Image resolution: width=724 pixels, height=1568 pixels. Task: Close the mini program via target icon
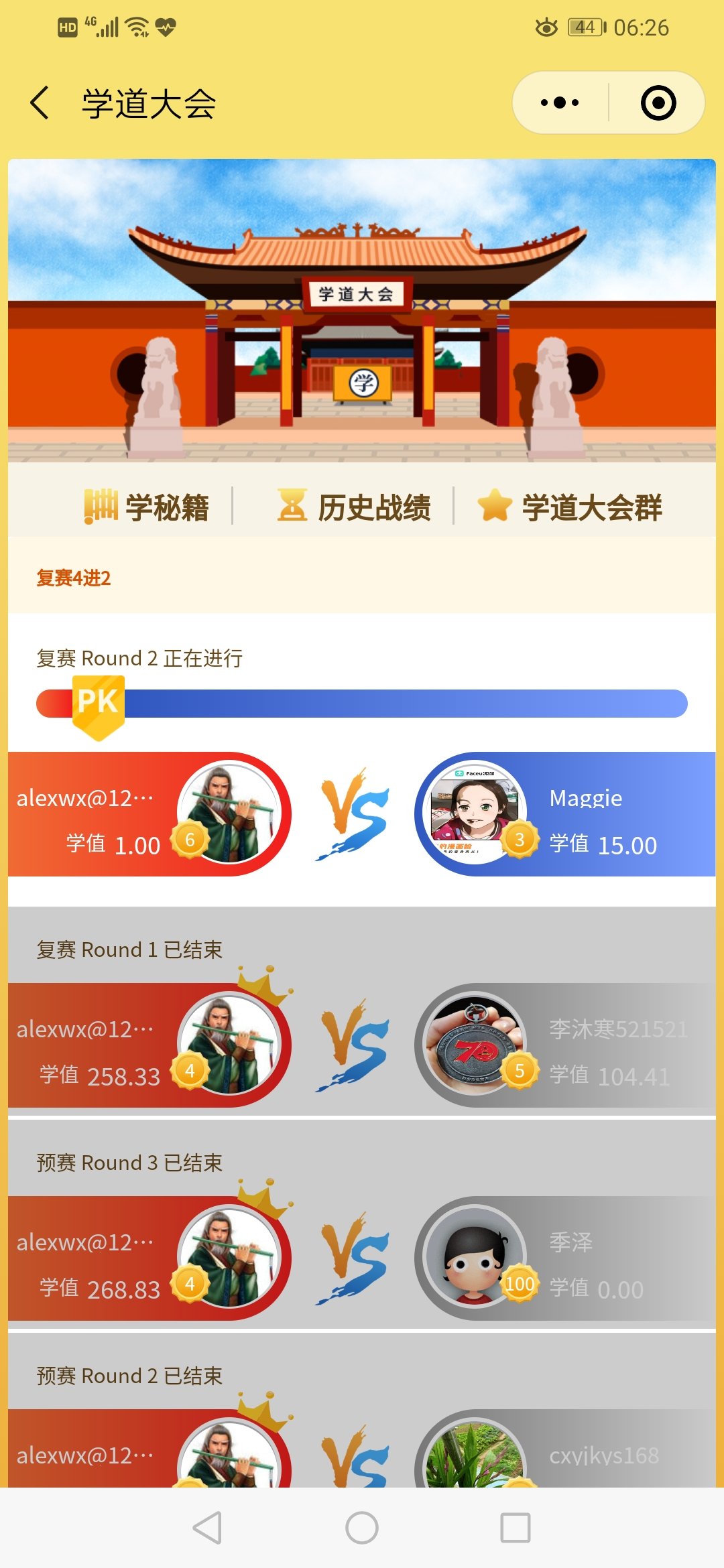[658, 103]
